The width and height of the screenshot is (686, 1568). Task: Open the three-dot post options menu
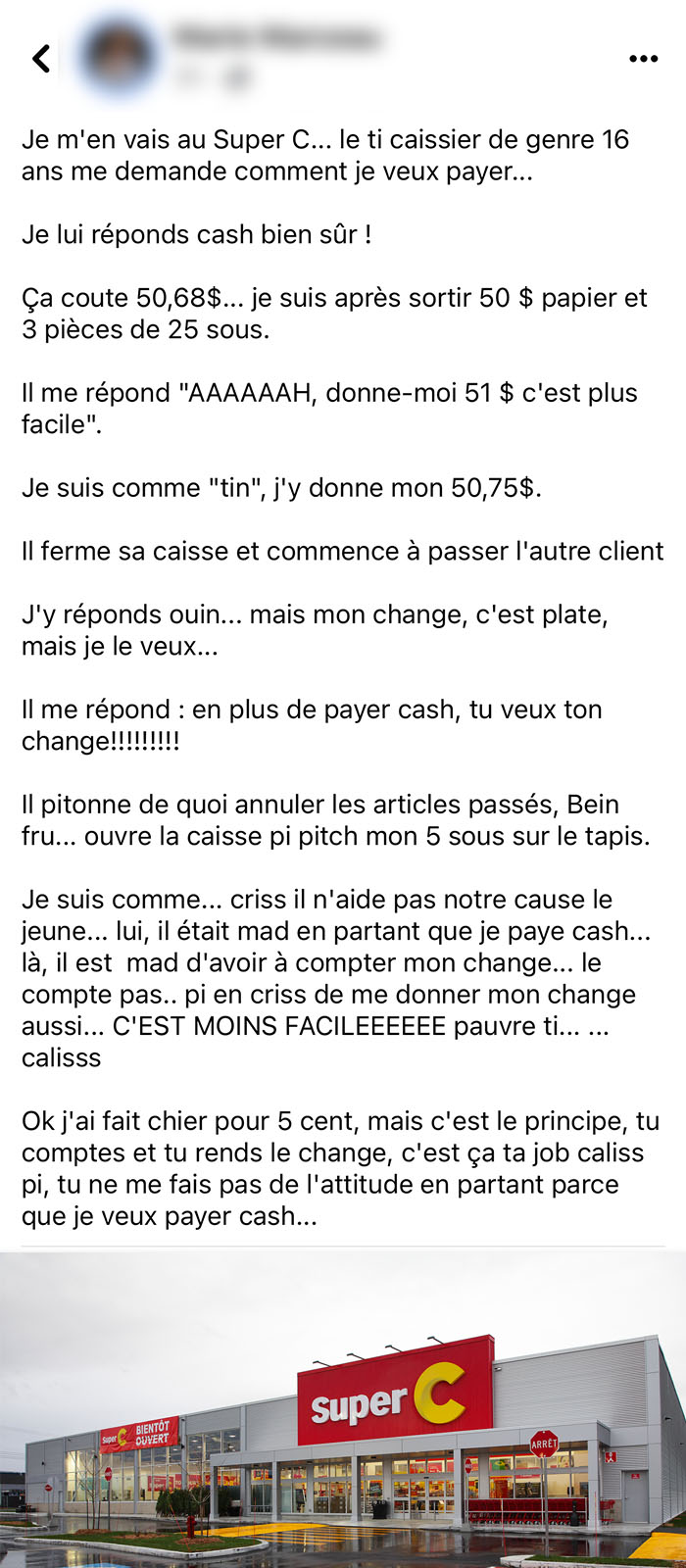pos(643,59)
